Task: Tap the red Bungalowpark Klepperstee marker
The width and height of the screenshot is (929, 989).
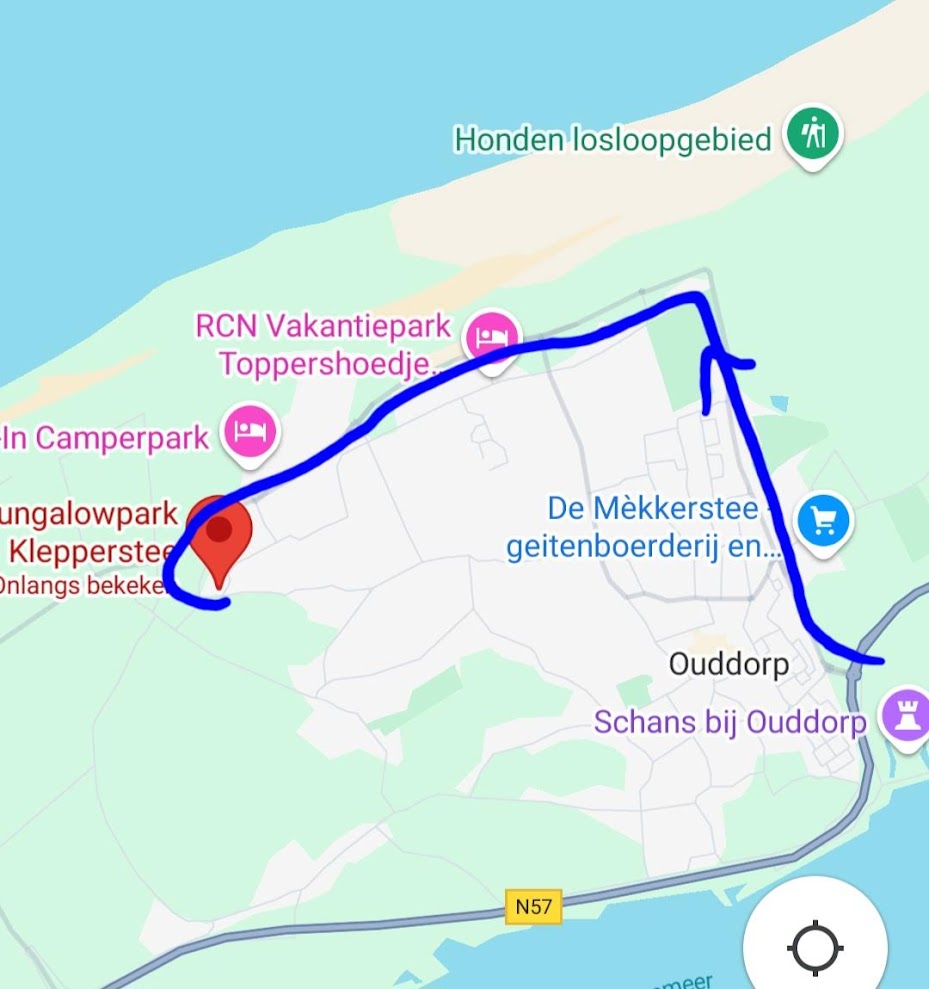Action: [219, 532]
